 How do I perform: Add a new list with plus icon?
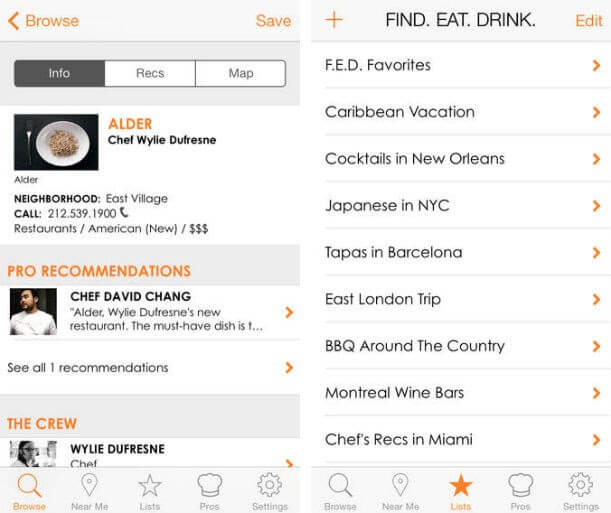[334, 20]
